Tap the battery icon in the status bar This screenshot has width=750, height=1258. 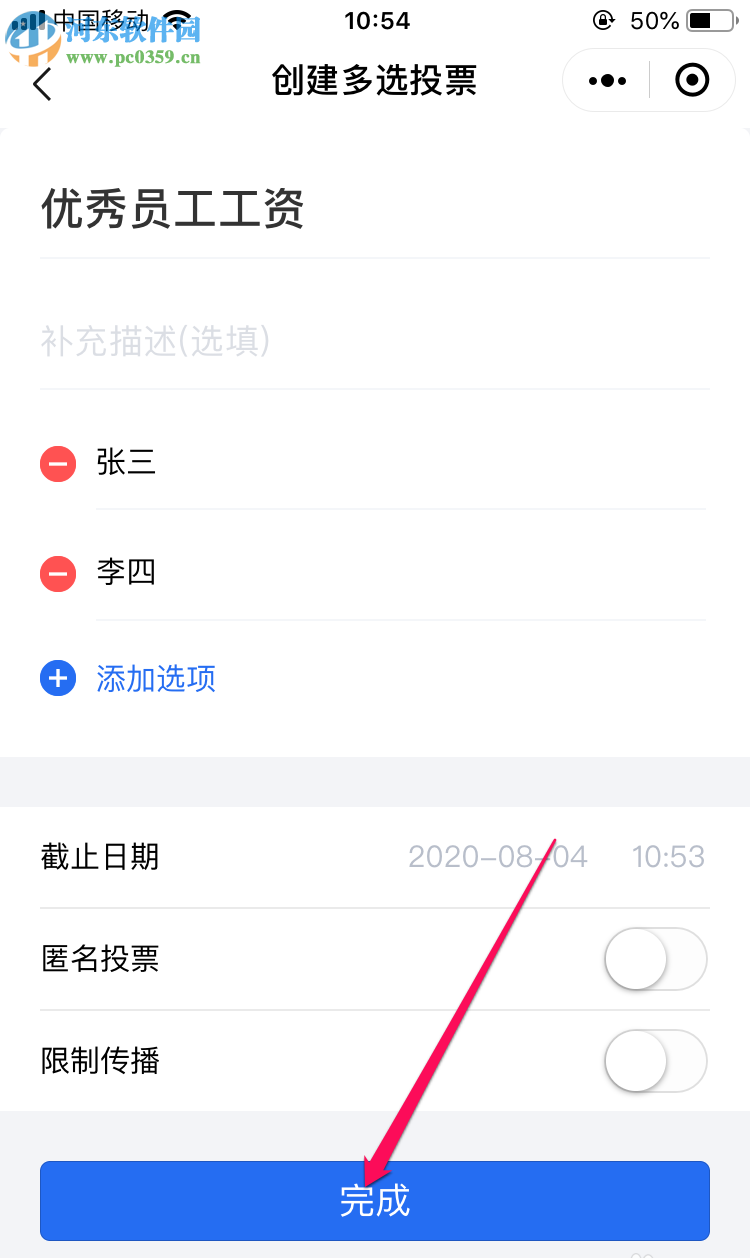point(711,20)
